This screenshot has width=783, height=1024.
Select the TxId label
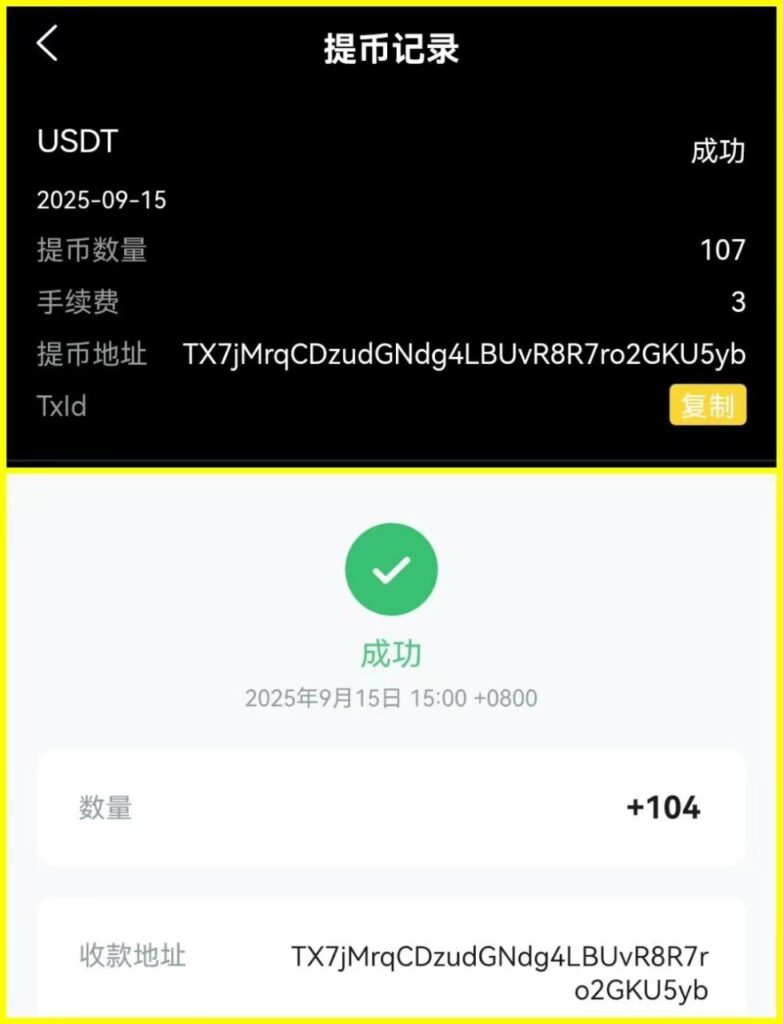61,406
